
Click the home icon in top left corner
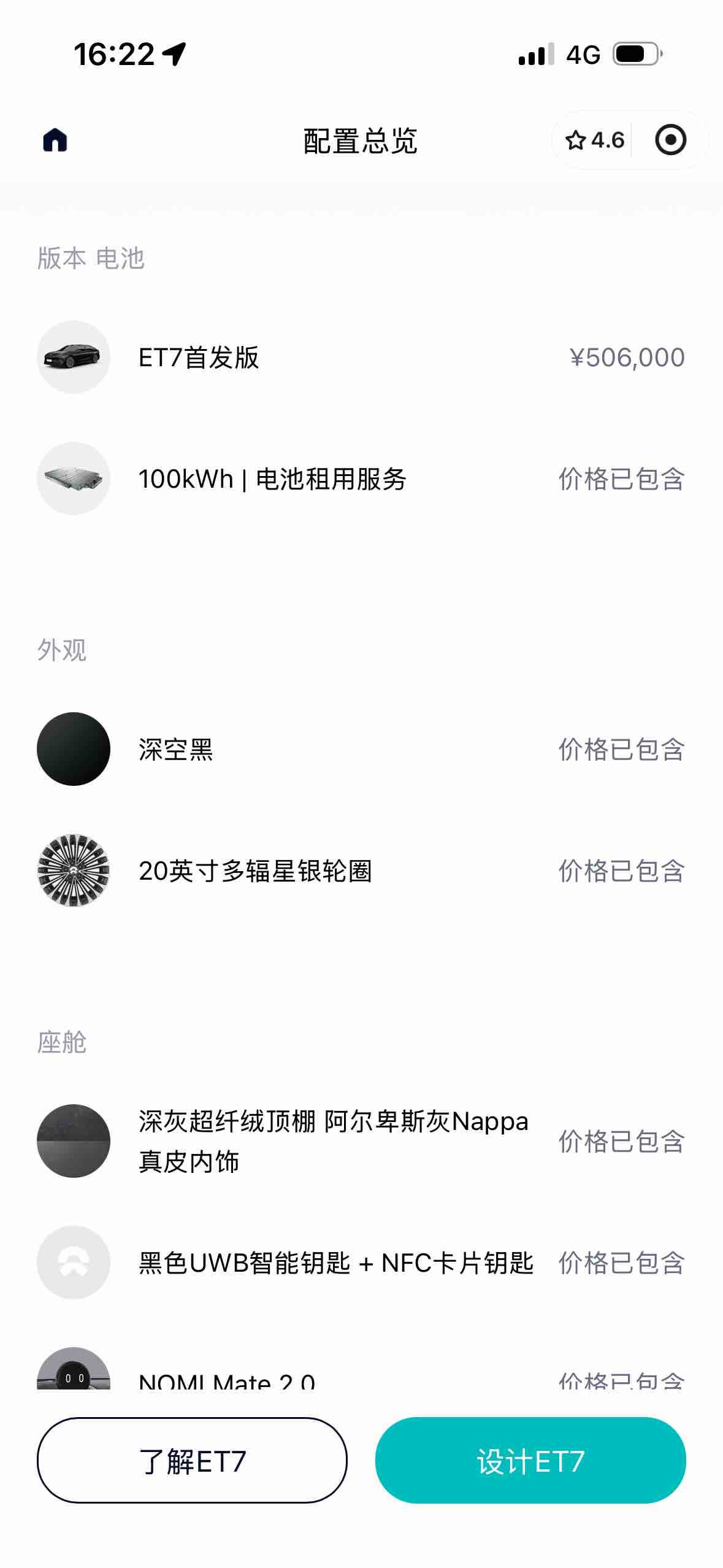pyautogui.click(x=56, y=140)
